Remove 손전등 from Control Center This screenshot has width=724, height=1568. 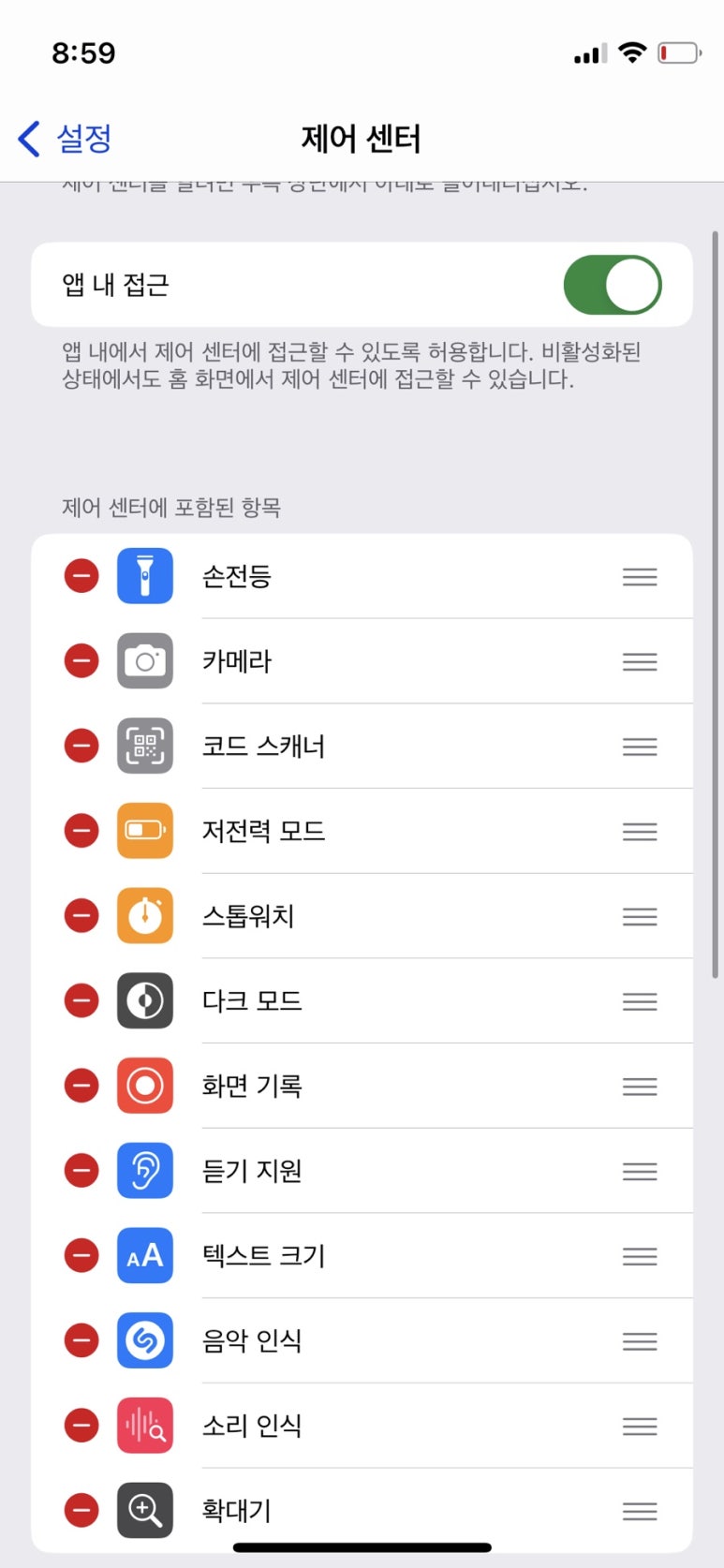point(81,576)
